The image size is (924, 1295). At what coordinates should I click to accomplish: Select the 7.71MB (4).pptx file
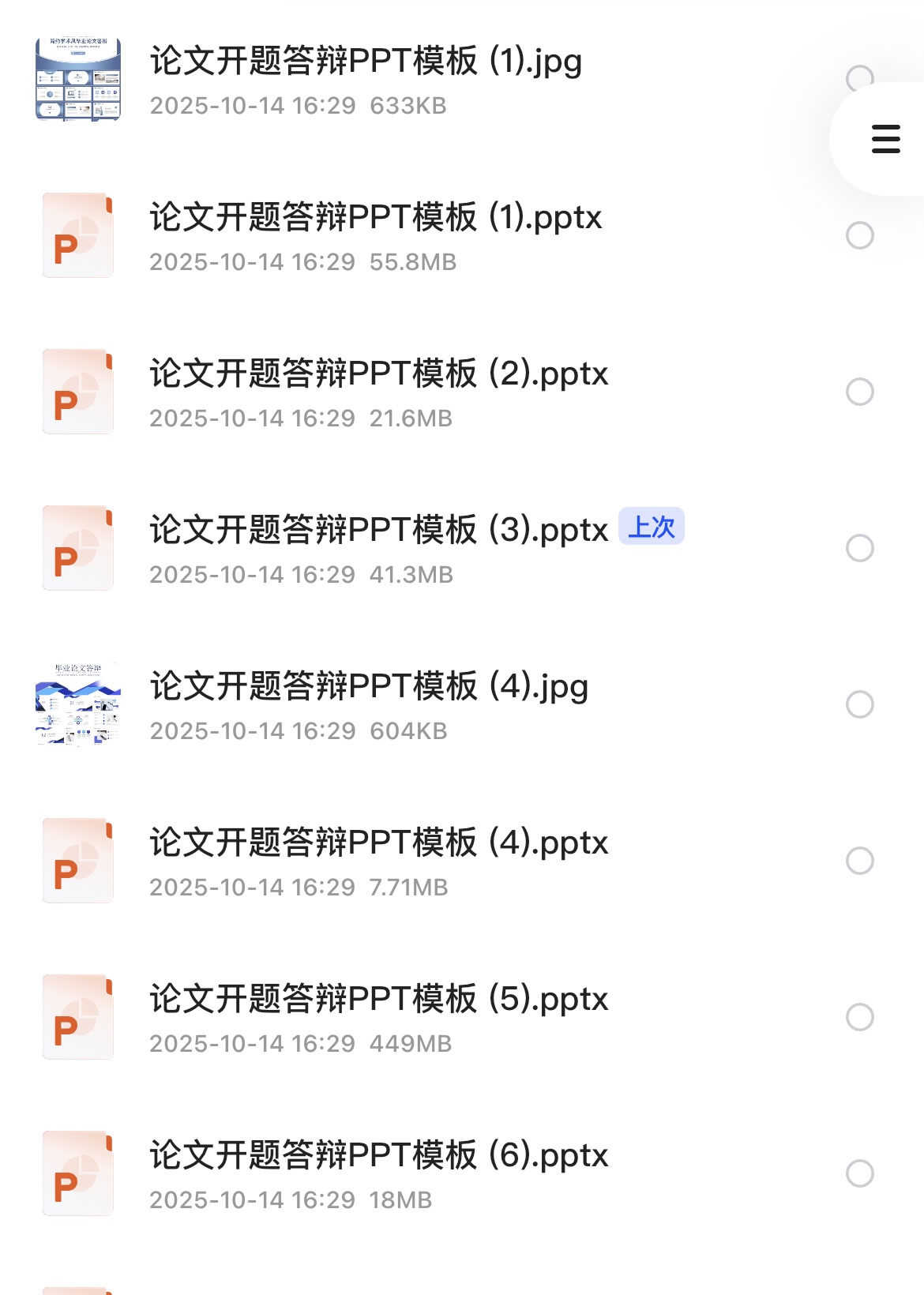pyautogui.click(x=859, y=861)
